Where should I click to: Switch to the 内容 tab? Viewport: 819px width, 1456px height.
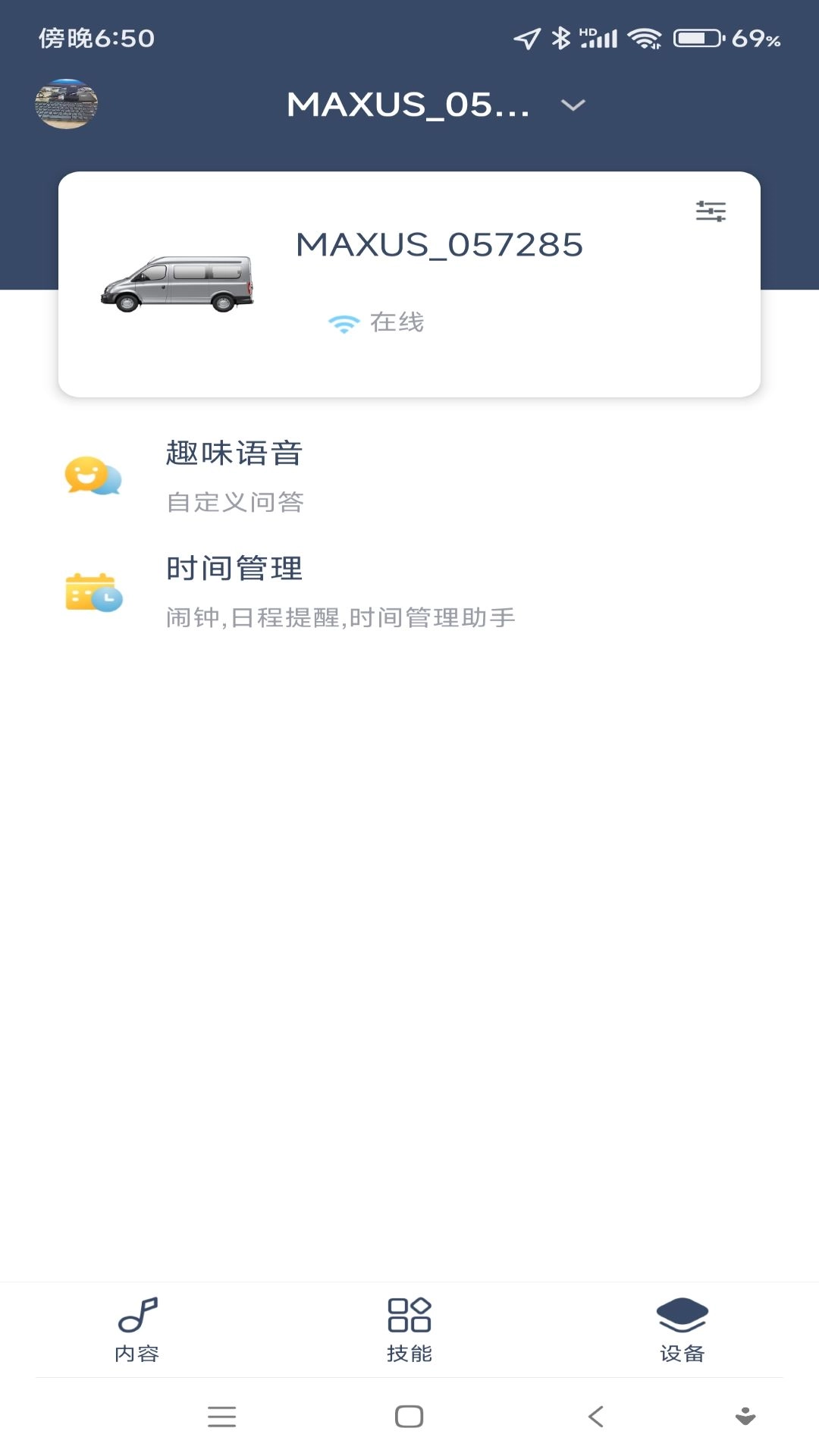tap(136, 1331)
